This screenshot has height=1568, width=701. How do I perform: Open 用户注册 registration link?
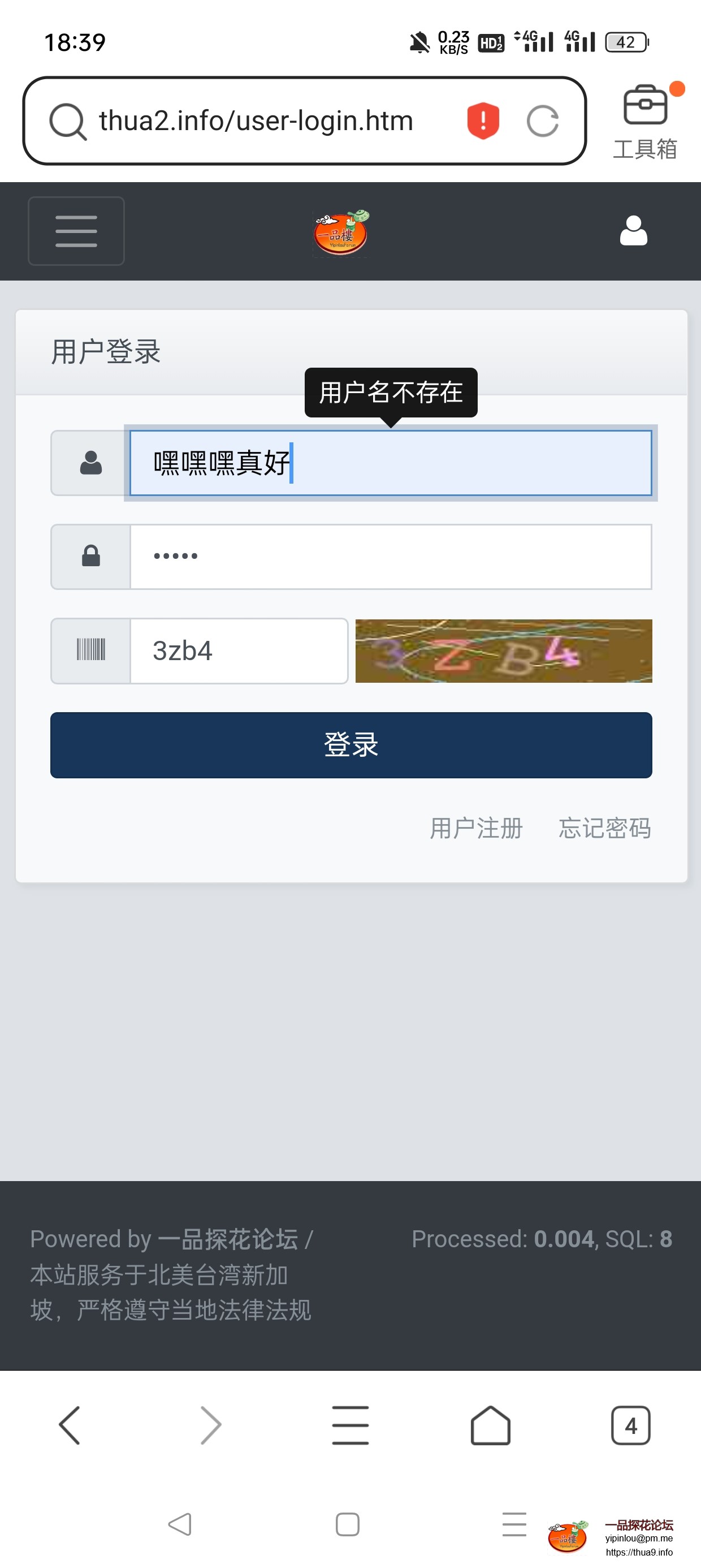point(476,829)
